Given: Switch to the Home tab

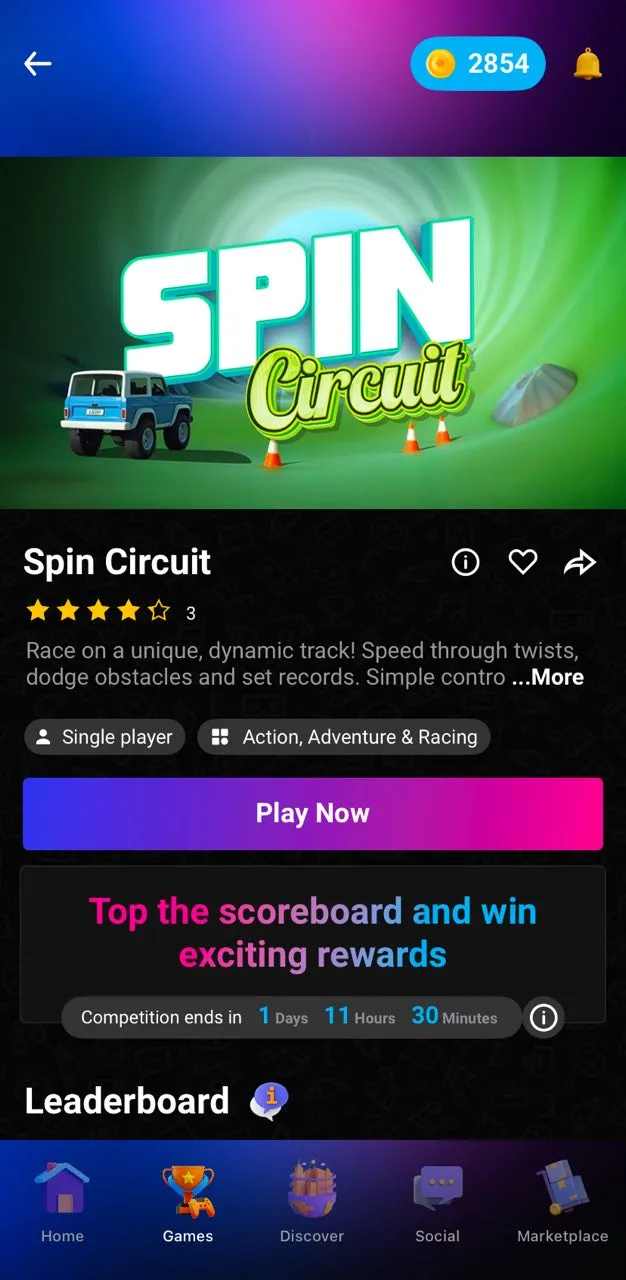Looking at the screenshot, I should [x=62, y=1204].
